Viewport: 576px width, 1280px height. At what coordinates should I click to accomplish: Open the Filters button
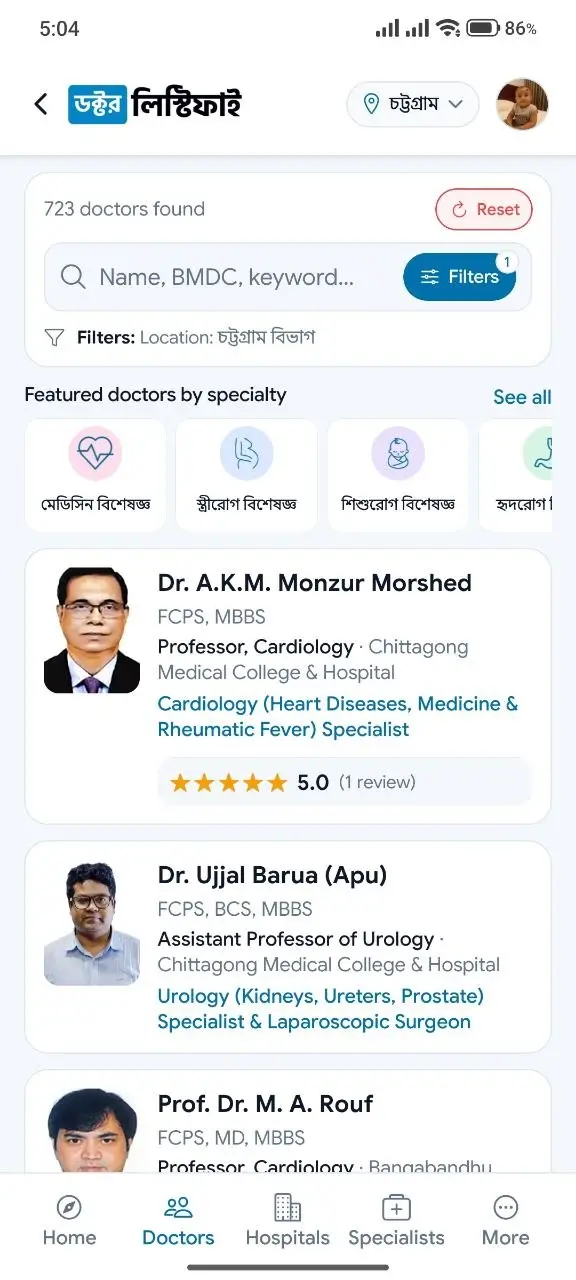click(x=459, y=277)
